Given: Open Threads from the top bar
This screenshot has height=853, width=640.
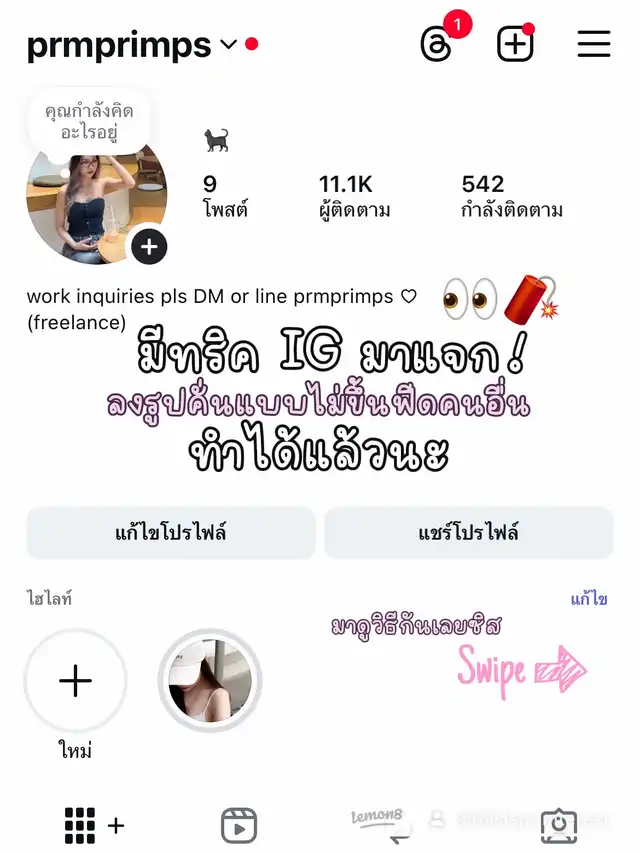Looking at the screenshot, I should (x=437, y=45).
